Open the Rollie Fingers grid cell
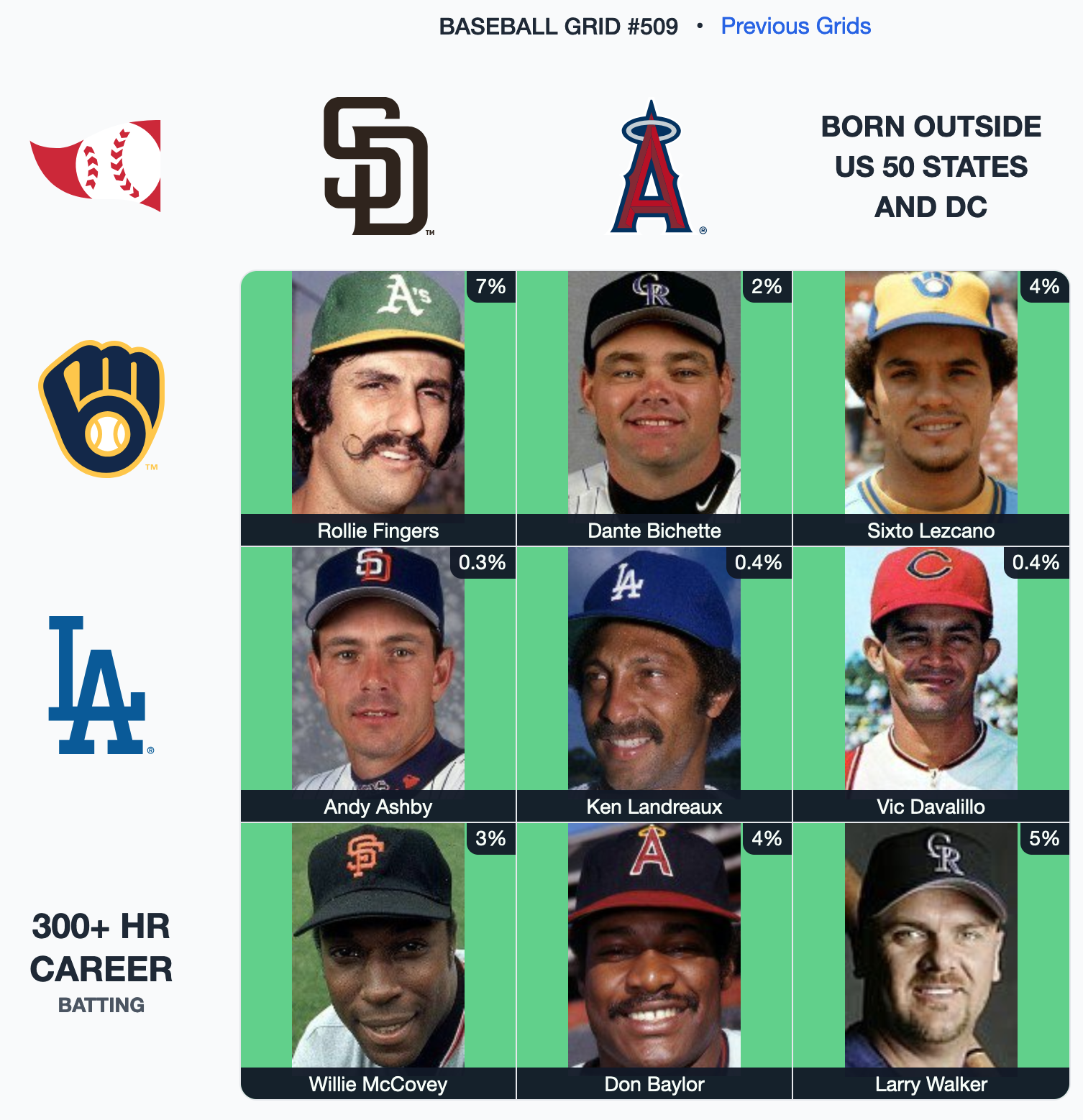The width and height of the screenshot is (1083, 1120). 378,408
